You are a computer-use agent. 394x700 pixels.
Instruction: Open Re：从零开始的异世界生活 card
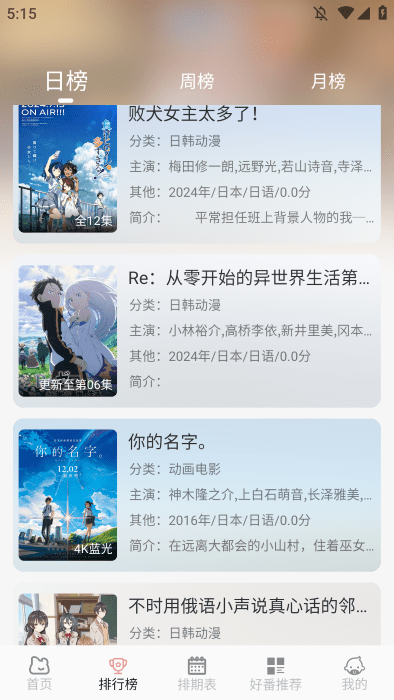coord(197,331)
